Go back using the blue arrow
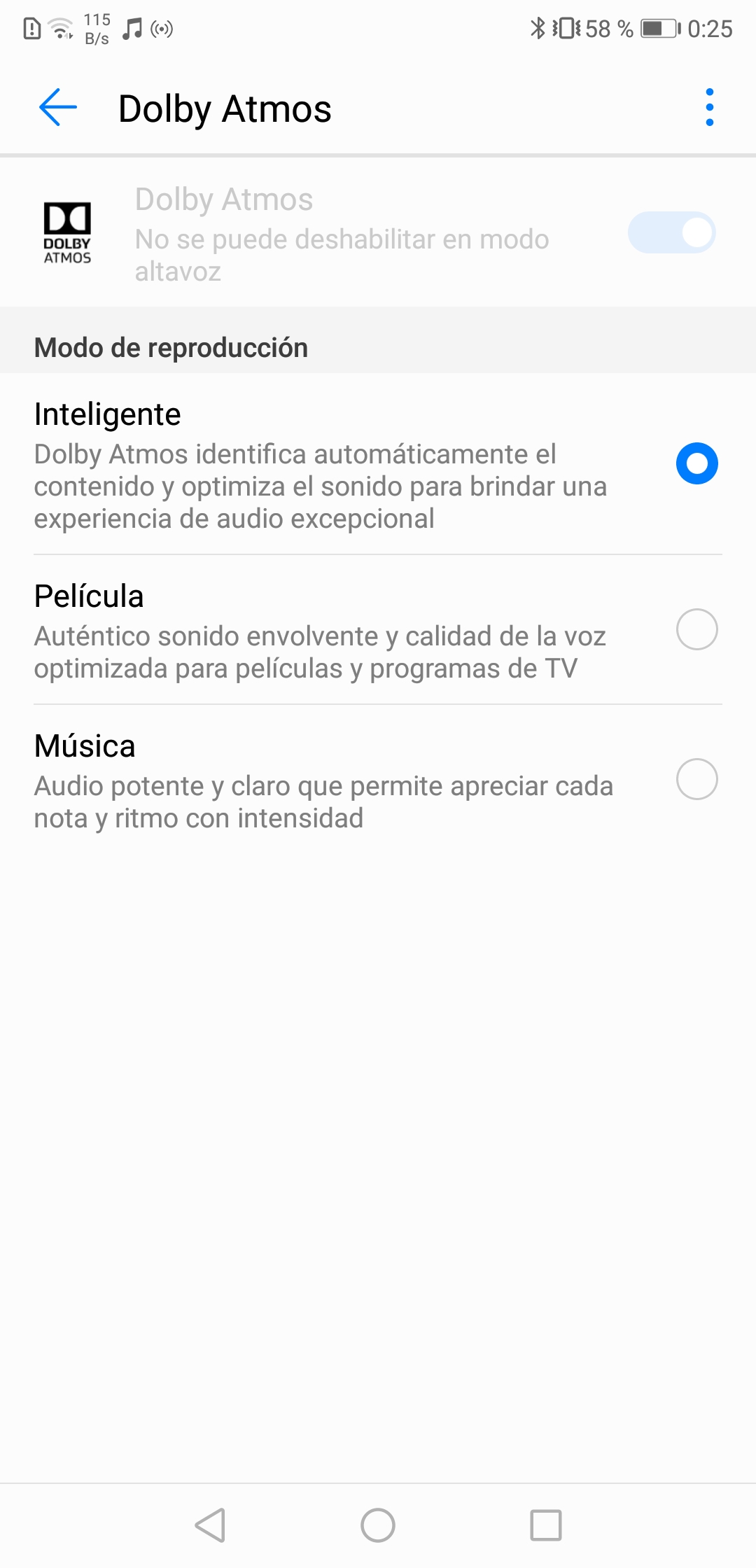 [58, 108]
